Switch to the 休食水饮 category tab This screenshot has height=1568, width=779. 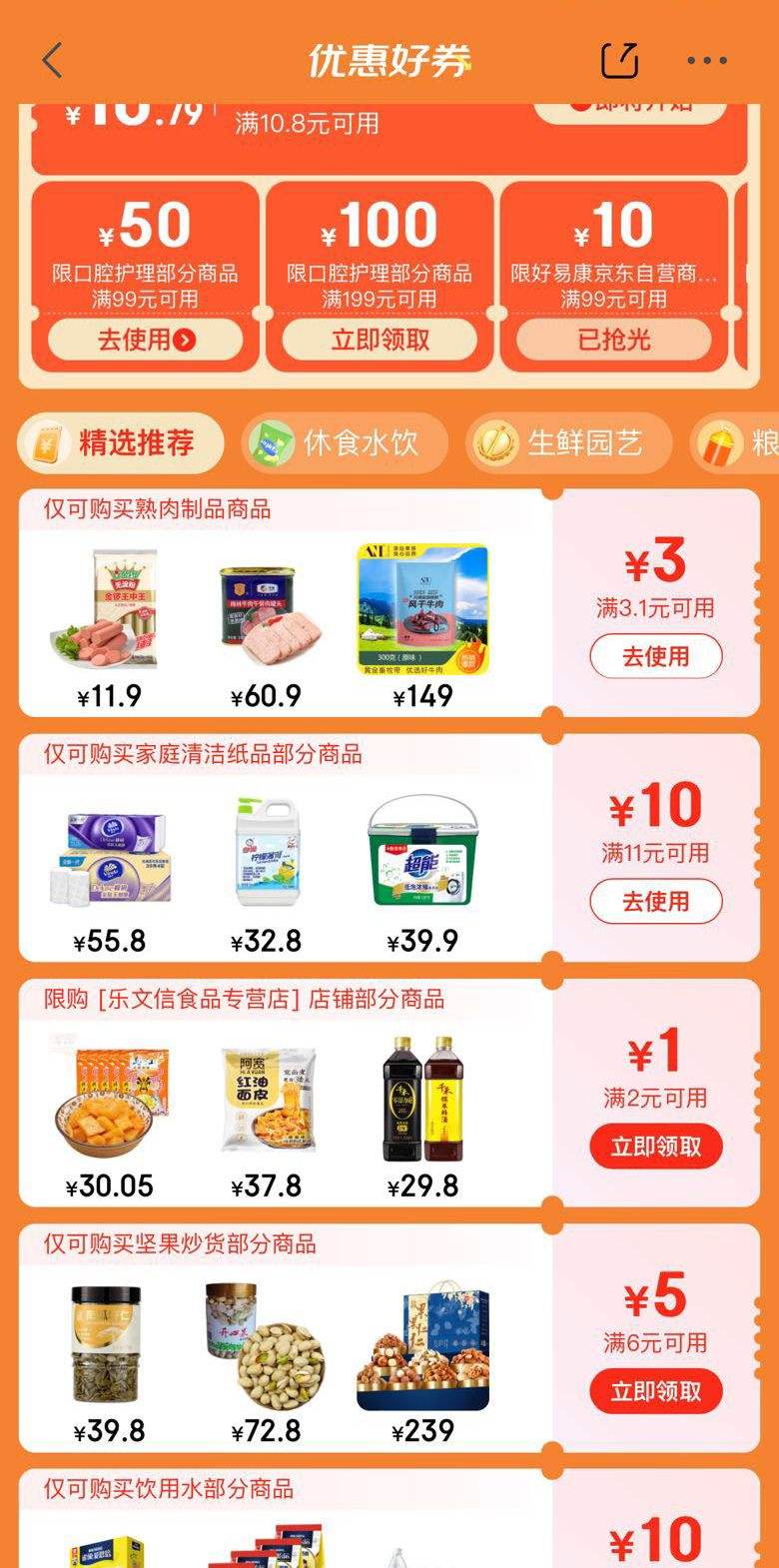pyautogui.click(x=345, y=442)
